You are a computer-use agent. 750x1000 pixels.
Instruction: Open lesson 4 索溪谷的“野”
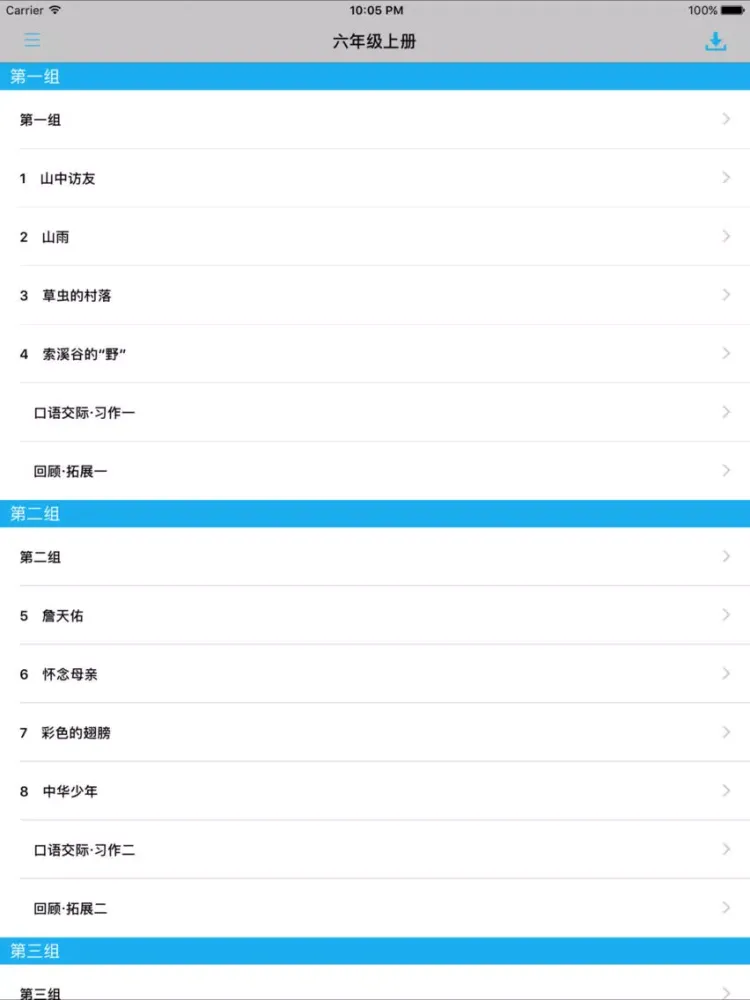(375, 354)
